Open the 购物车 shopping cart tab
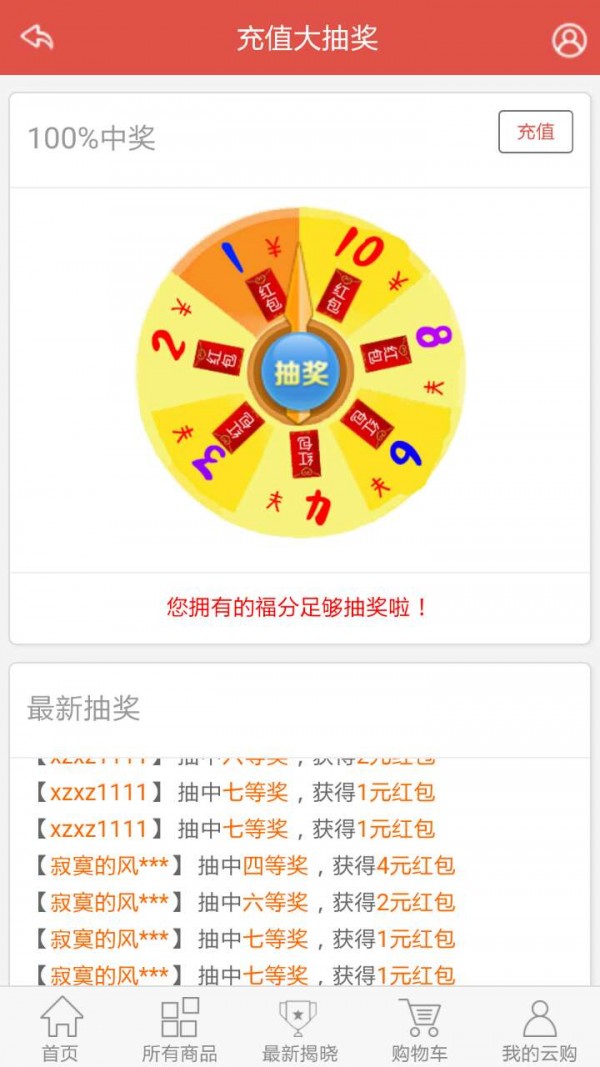Viewport: 600px width, 1067px height. click(419, 1028)
